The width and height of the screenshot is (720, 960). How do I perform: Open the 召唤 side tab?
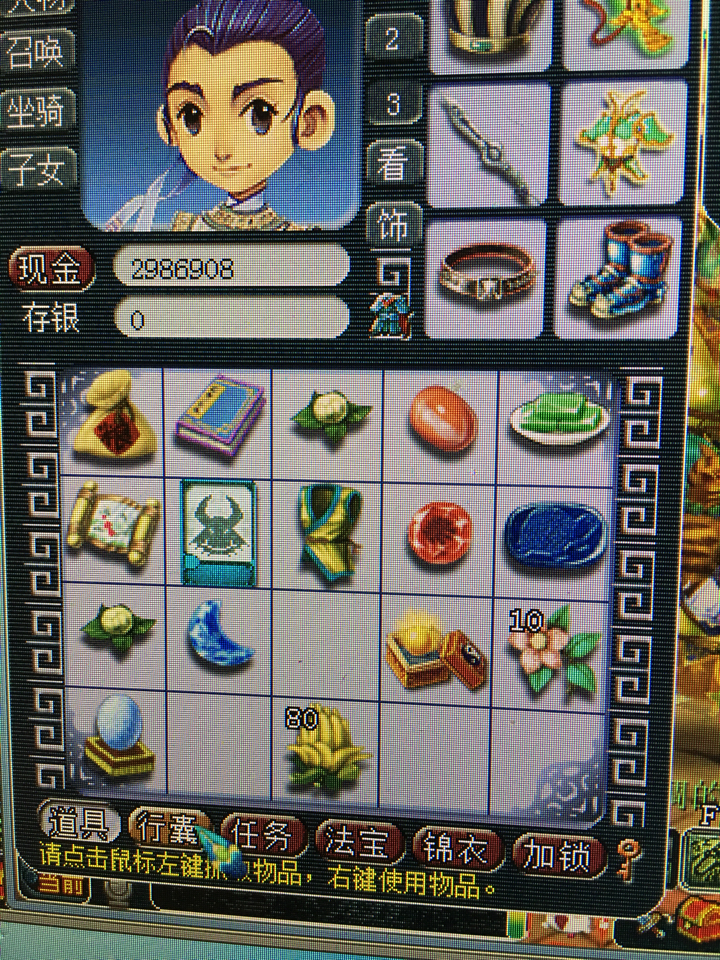click(36, 52)
